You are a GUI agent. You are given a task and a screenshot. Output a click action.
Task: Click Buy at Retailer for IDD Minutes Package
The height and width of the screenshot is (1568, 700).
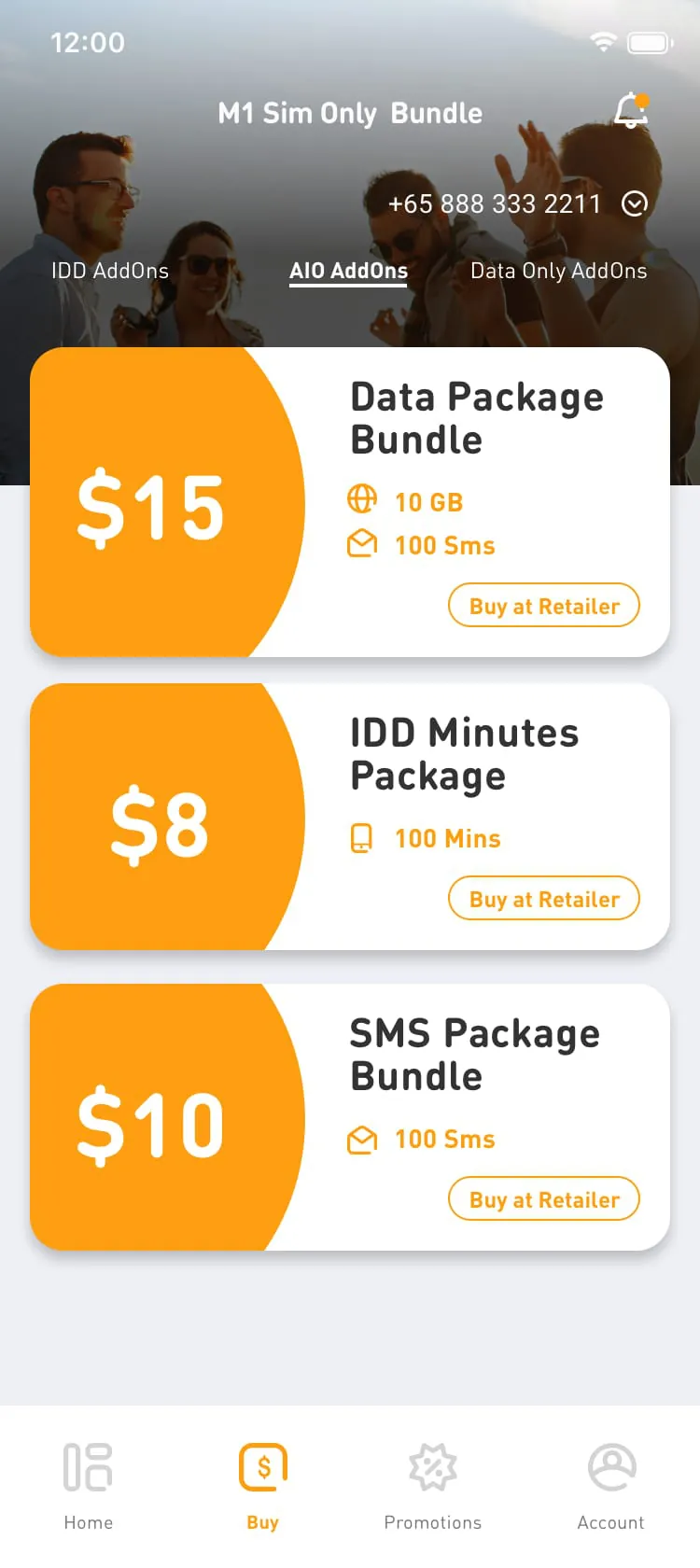coord(544,898)
